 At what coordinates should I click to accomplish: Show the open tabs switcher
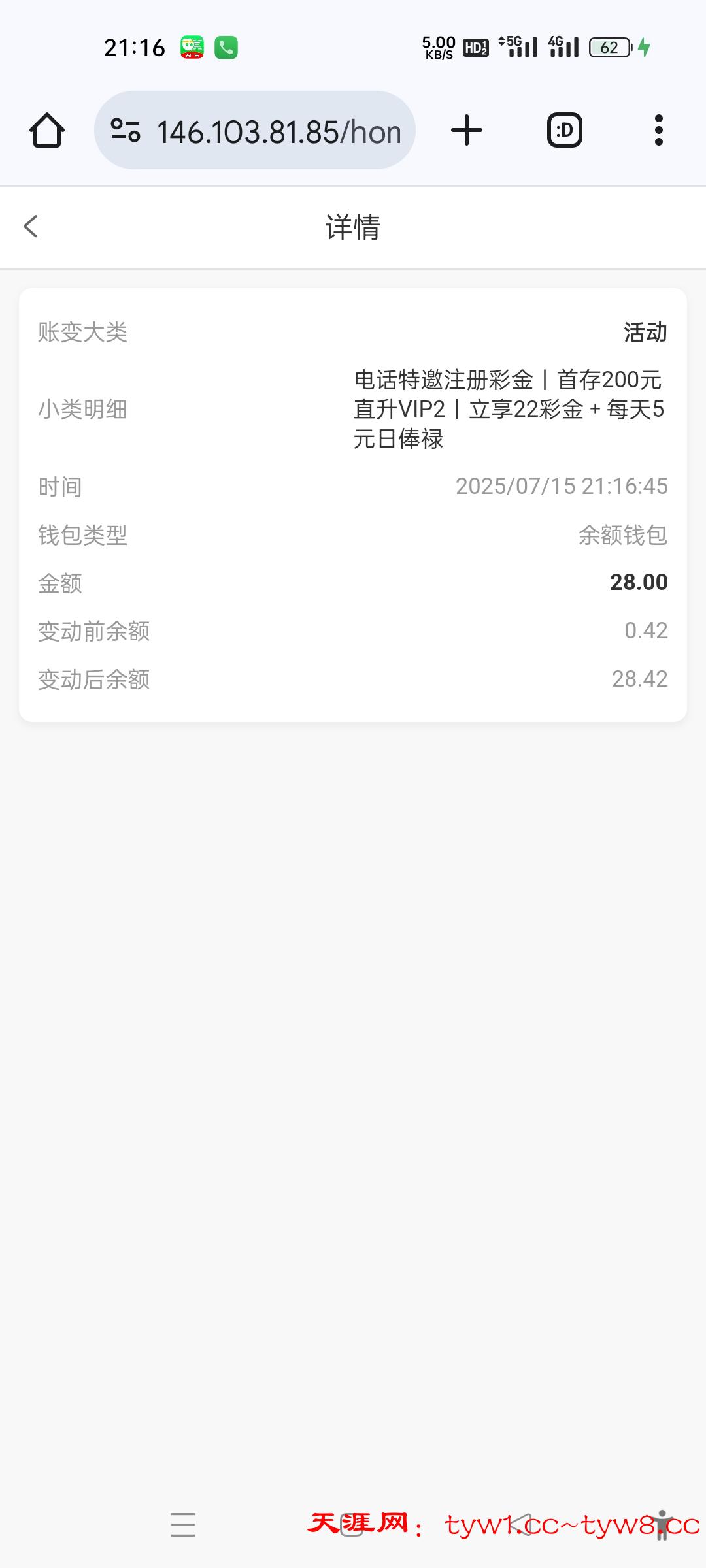tap(564, 131)
